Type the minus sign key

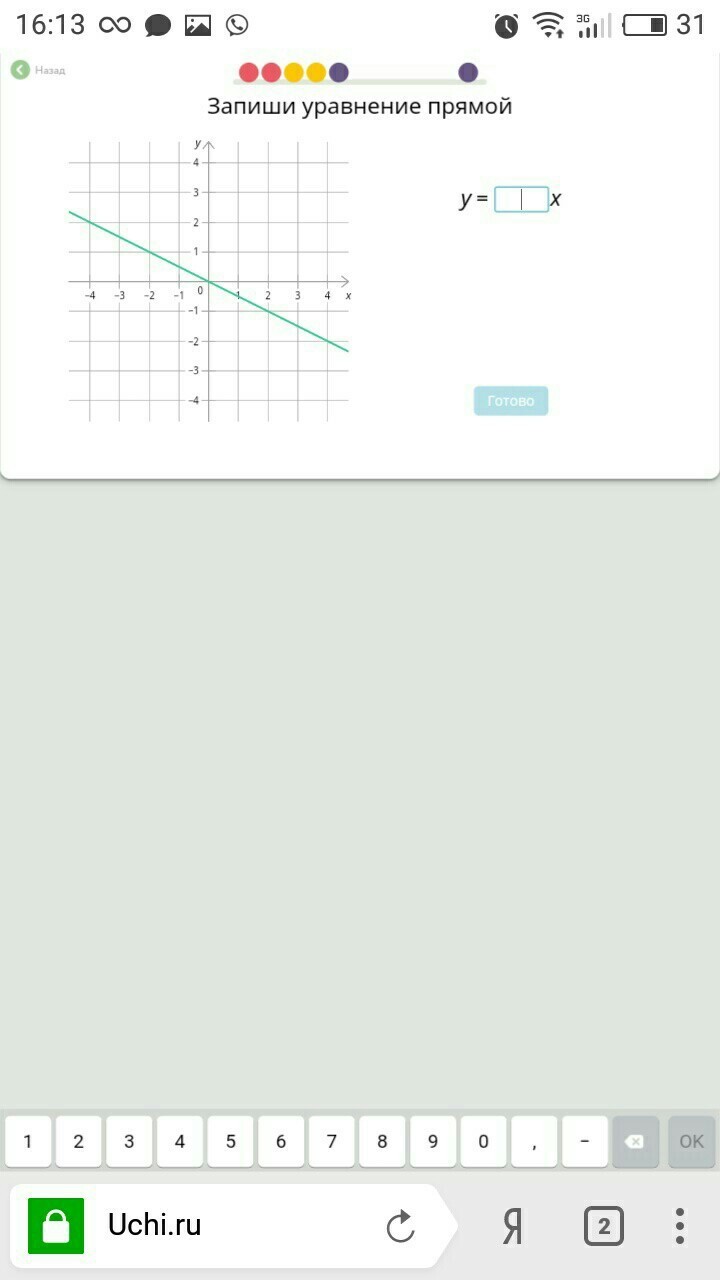[585, 1142]
